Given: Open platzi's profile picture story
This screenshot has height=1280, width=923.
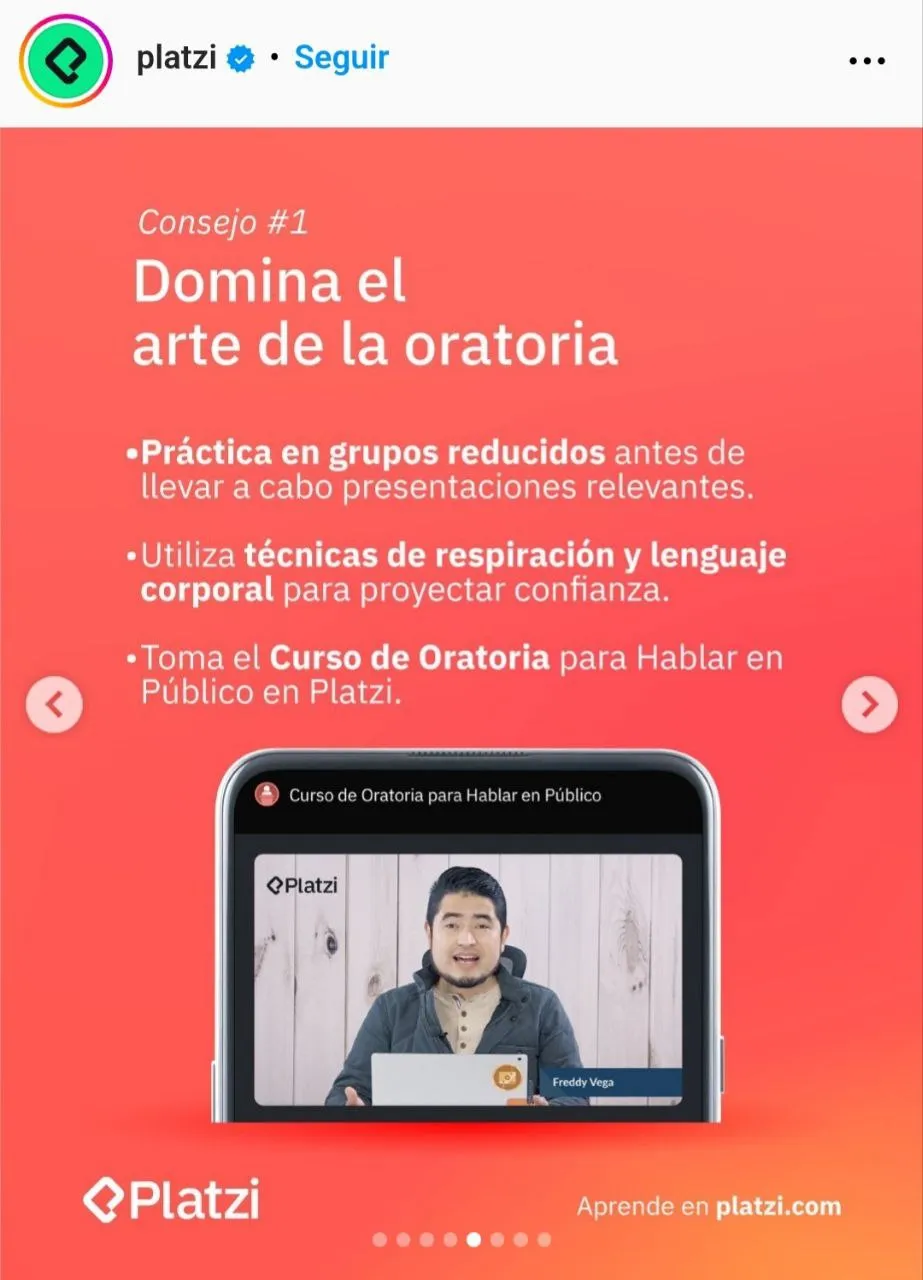Looking at the screenshot, I should tap(66, 60).
